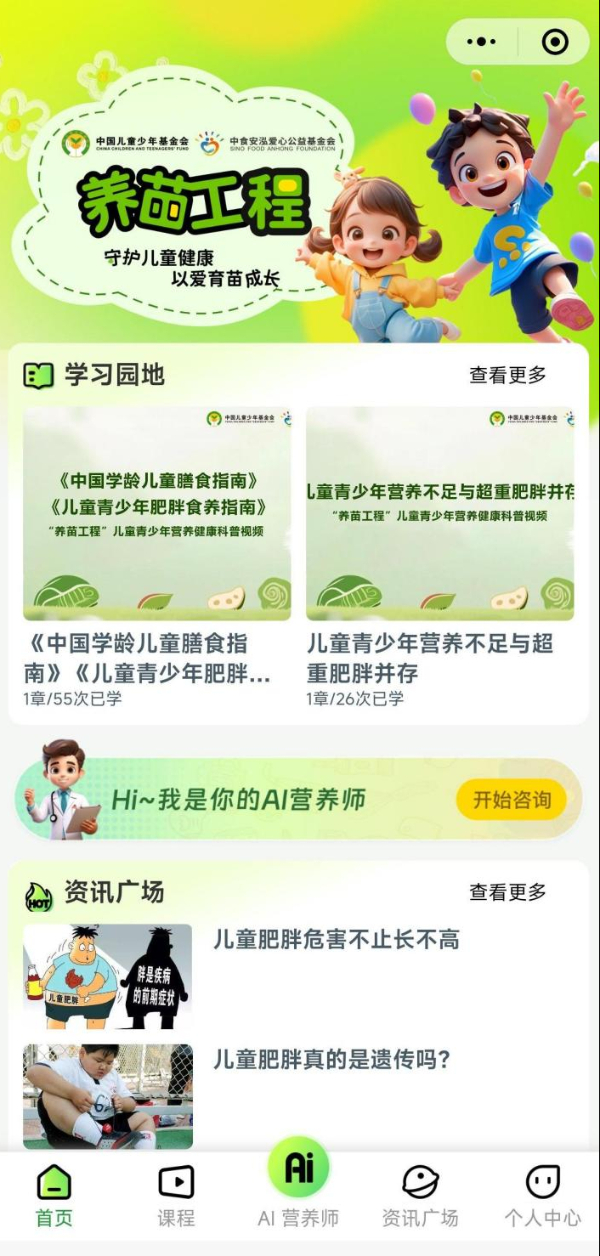View more in 学习园地 section
Viewport: 600px width, 1256px height.
click(508, 375)
